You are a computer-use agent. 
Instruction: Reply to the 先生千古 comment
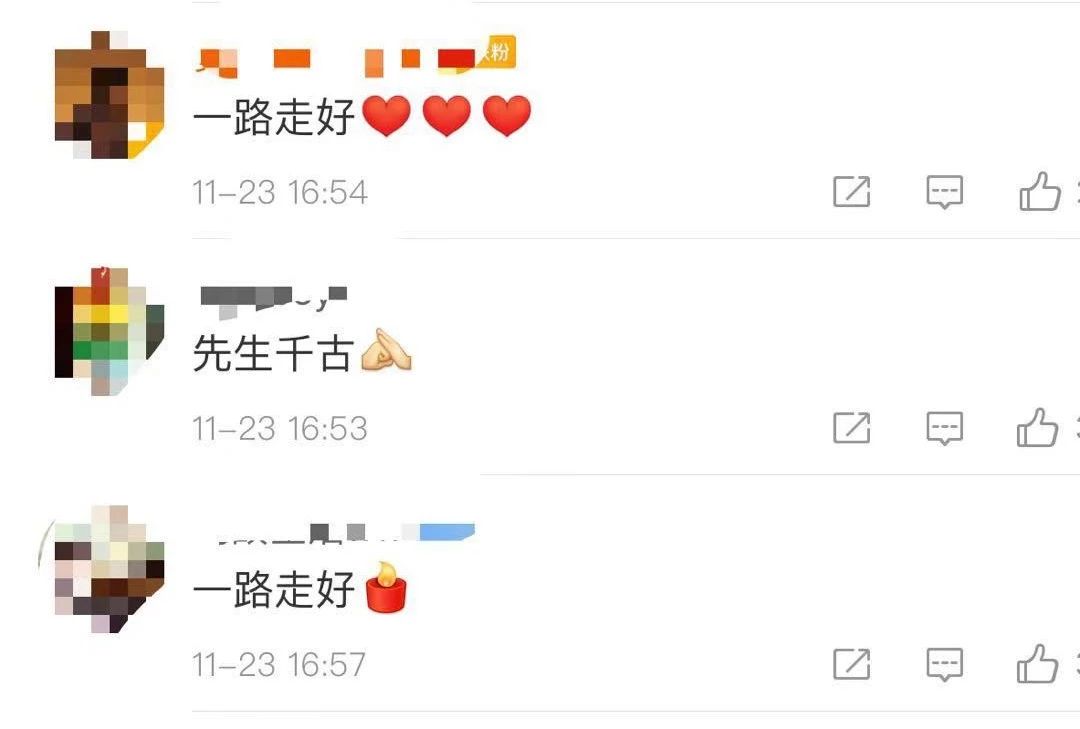click(x=944, y=428)
